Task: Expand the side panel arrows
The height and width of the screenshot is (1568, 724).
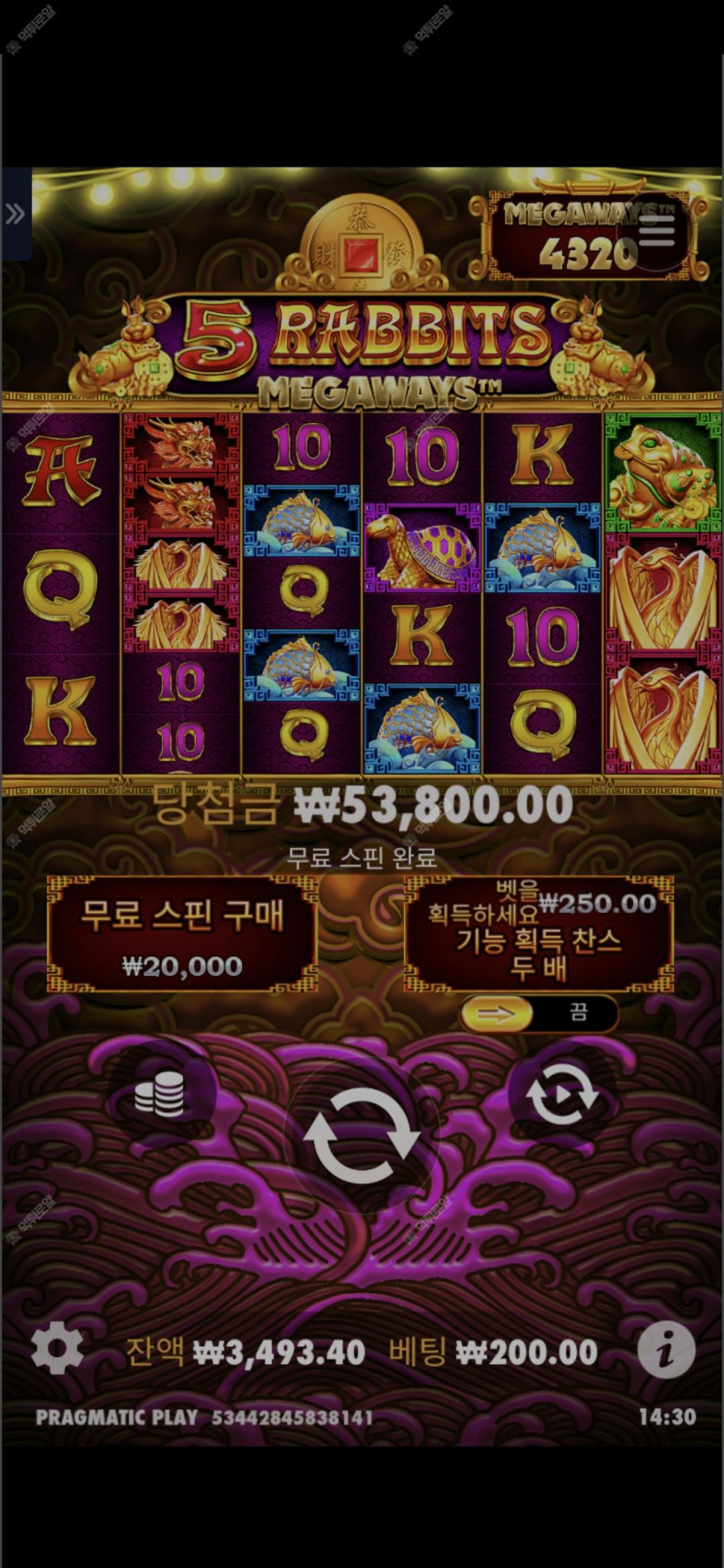Action: (16, 213)
